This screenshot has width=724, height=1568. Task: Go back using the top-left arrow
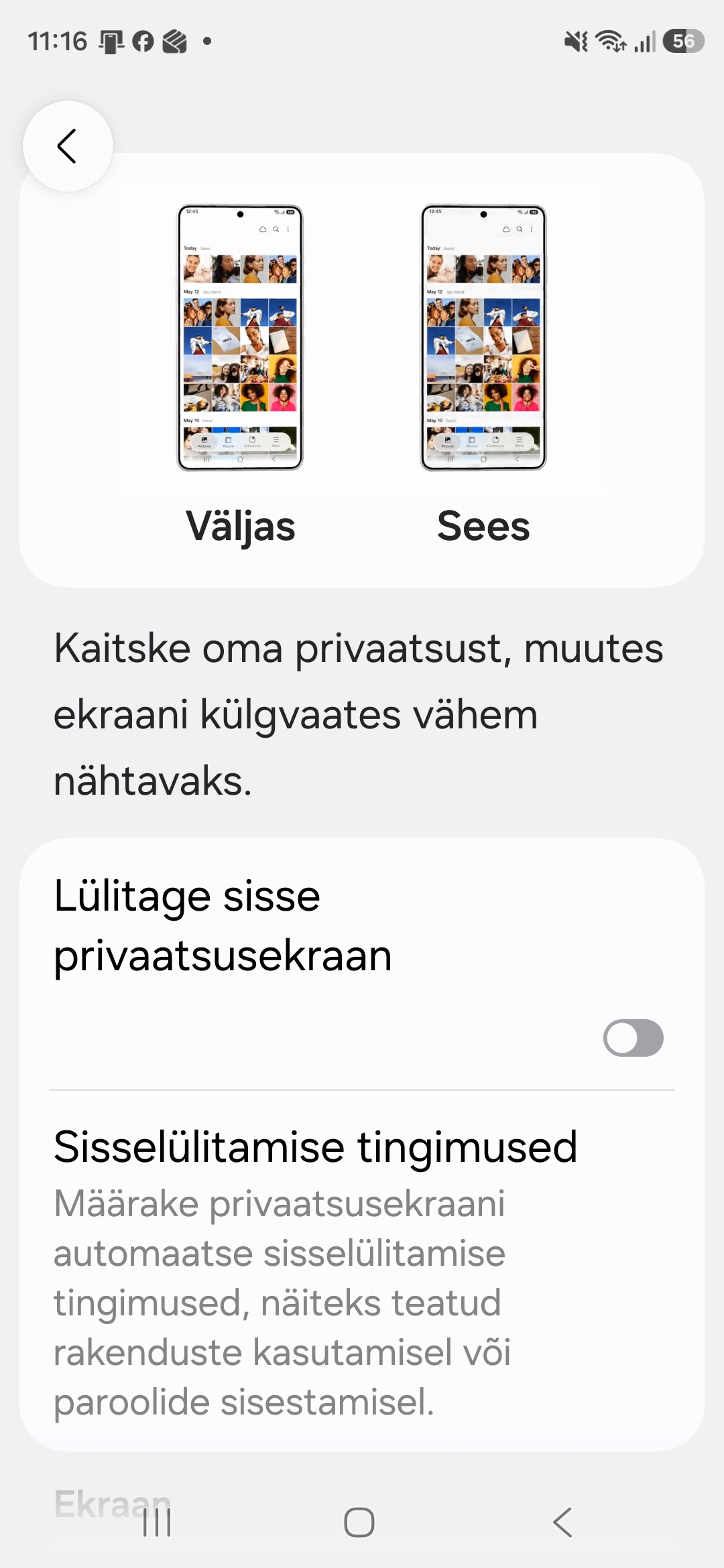point(68,146)
